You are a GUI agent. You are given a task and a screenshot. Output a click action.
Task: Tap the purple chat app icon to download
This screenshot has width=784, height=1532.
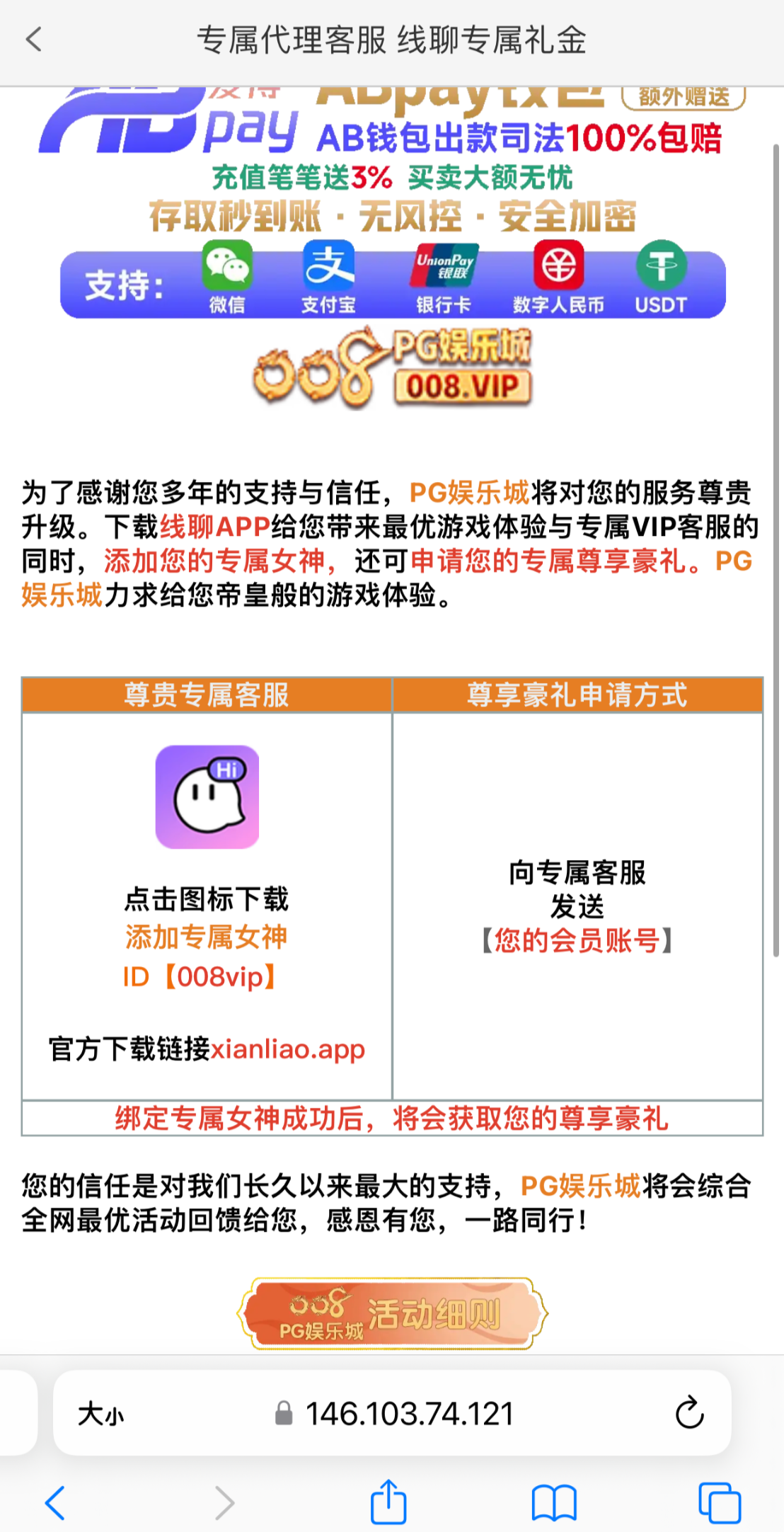point(207,796)
